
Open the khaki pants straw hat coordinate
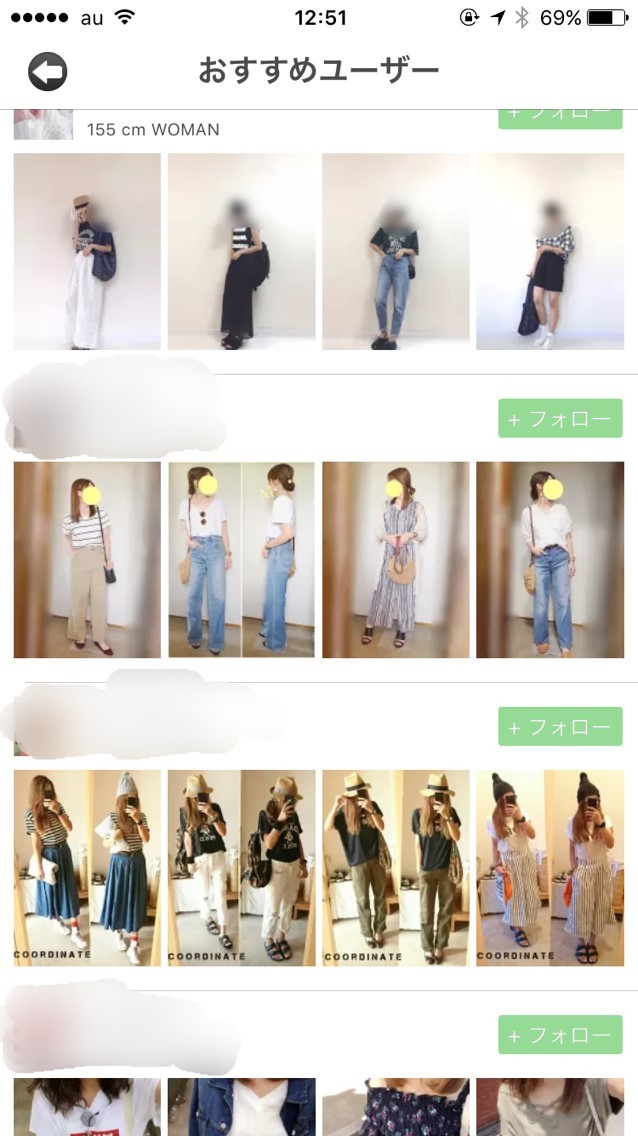click(395, 867)
